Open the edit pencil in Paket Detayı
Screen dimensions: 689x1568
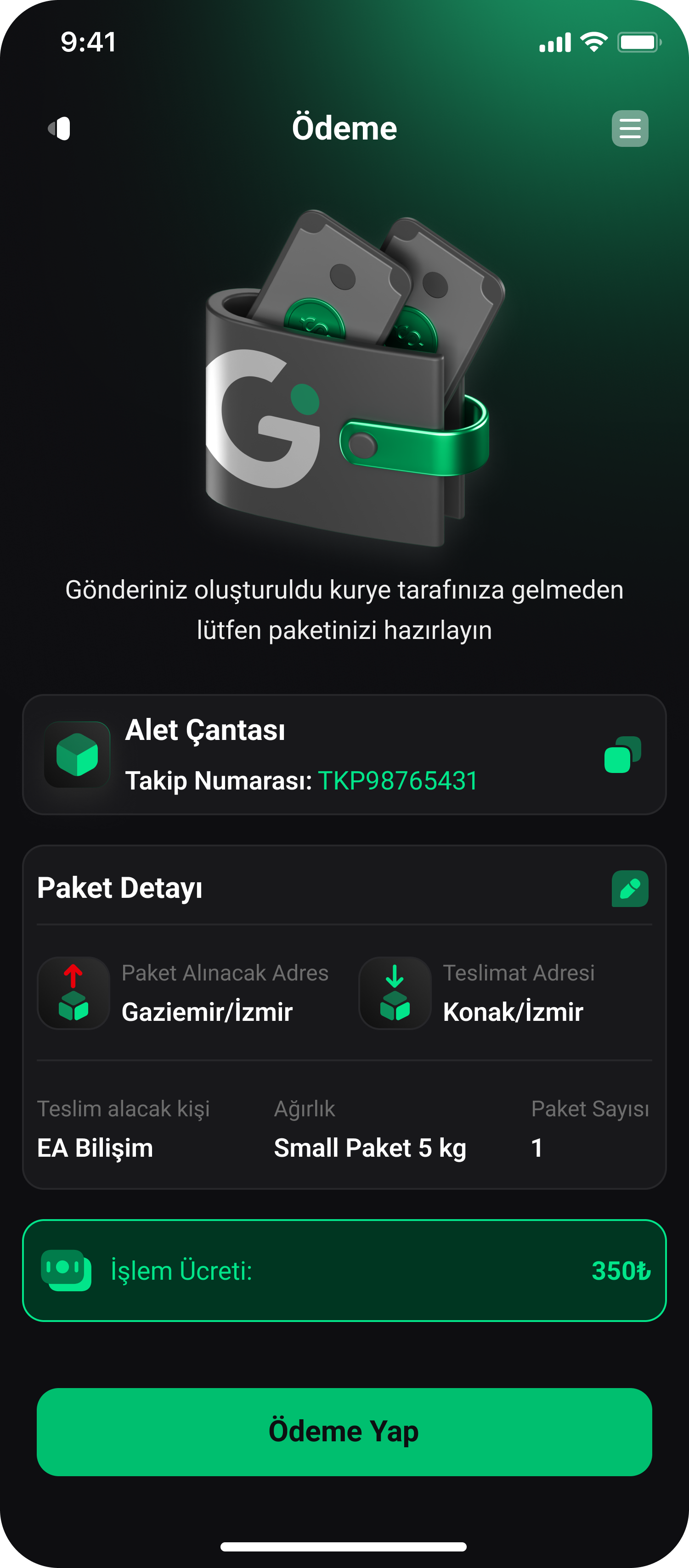tap(631, 889)
